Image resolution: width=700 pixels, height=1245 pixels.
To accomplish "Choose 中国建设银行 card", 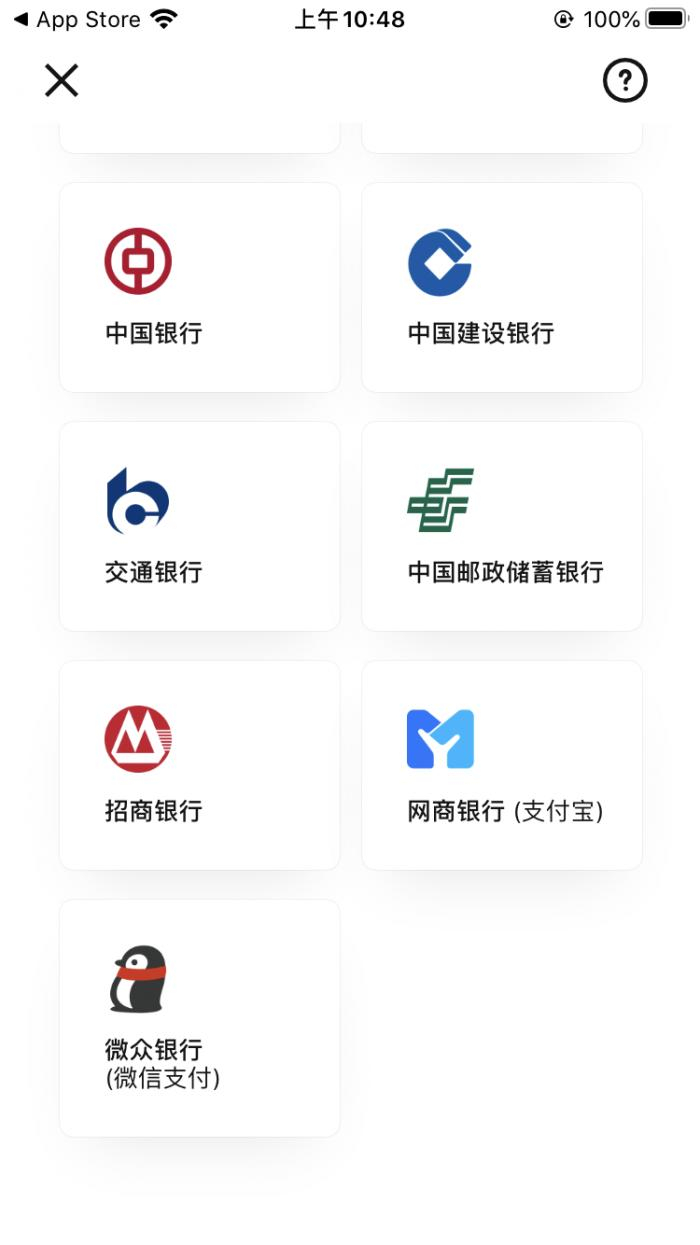I will pyautogui.click(x=502, y=288).
